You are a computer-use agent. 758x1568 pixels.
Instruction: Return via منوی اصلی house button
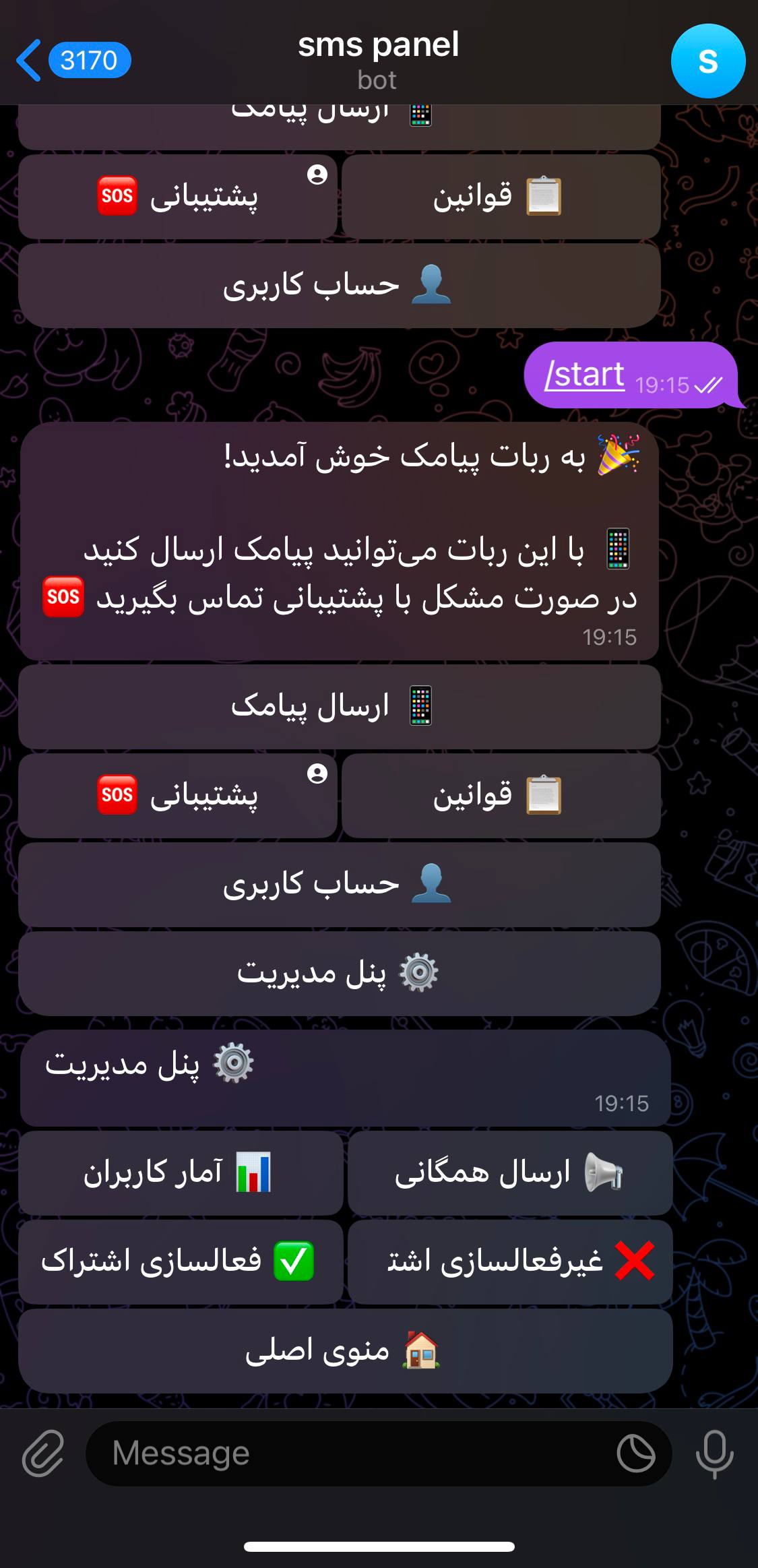coord(345,1351)
